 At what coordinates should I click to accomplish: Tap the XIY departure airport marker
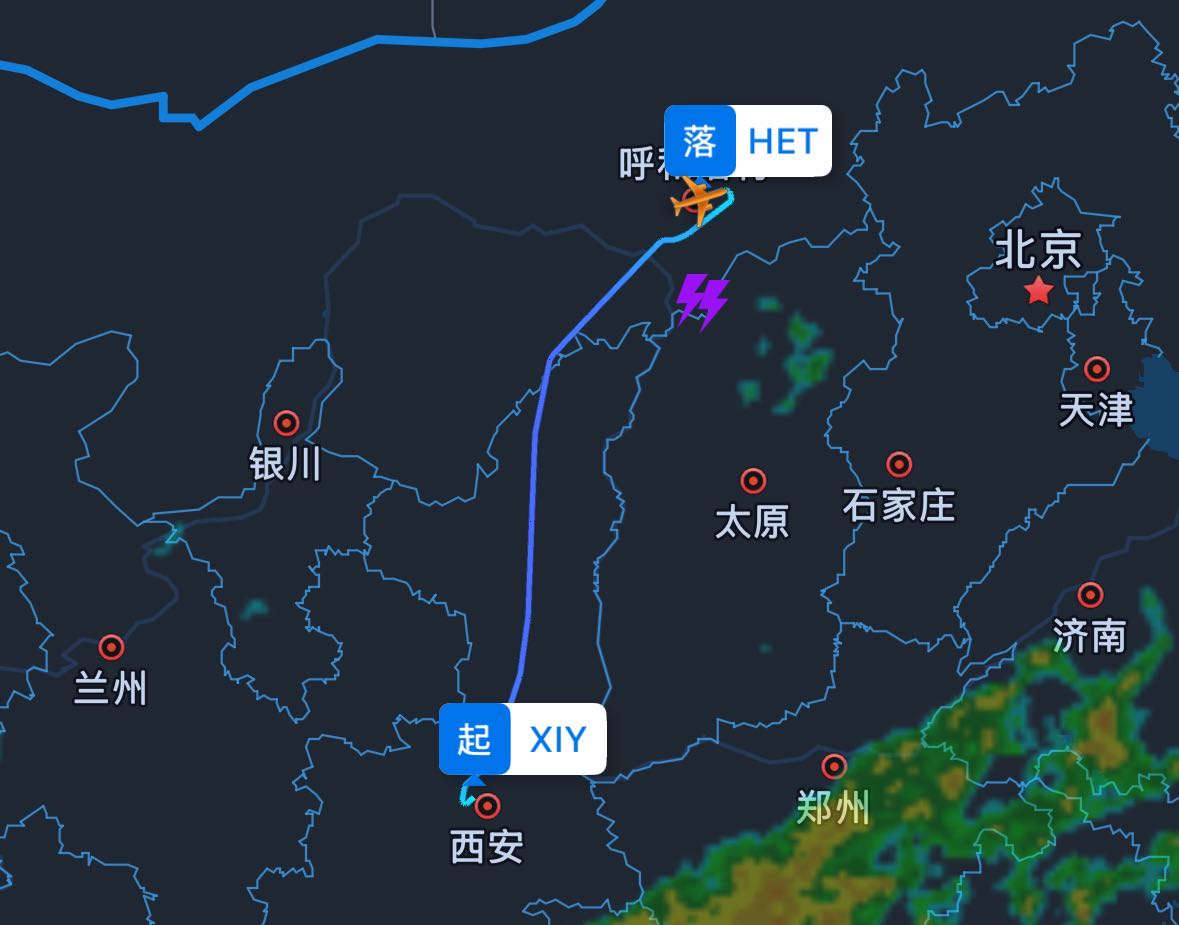(x=522, y=739)
